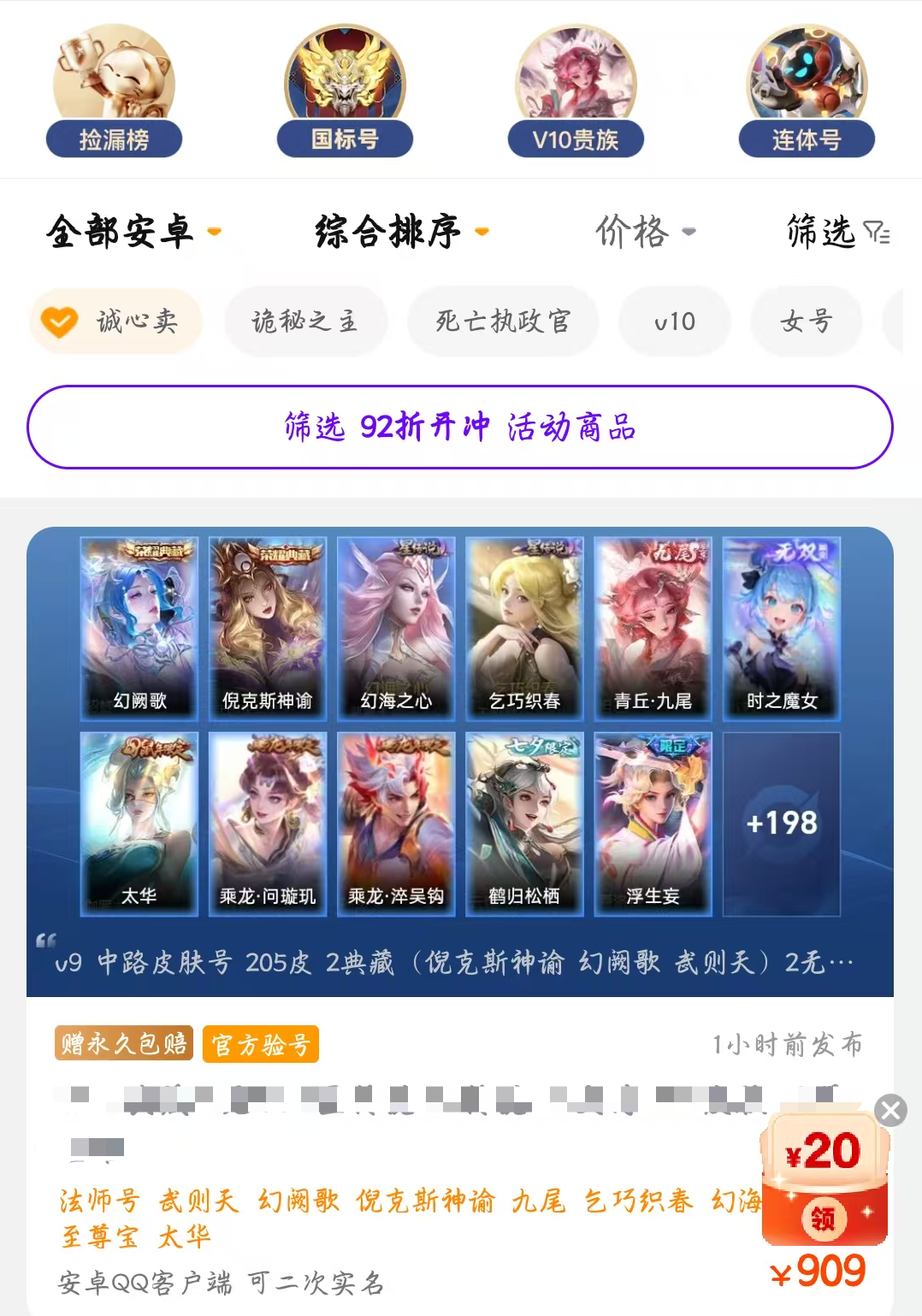Tap the 筛选 92折开冲 活动商品 banner

click(x=460, y=427)
